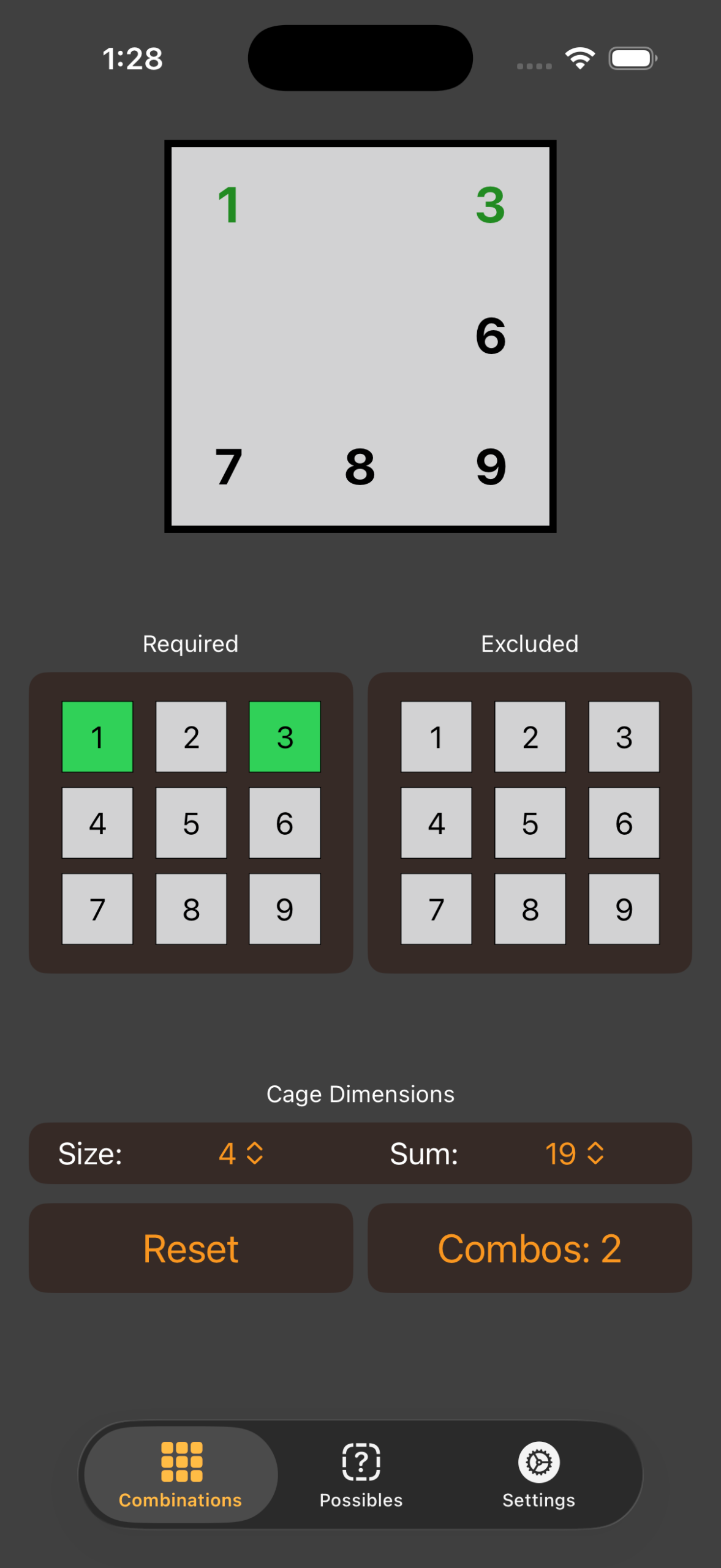Tap the Reset button

(x=191, y=1248)
